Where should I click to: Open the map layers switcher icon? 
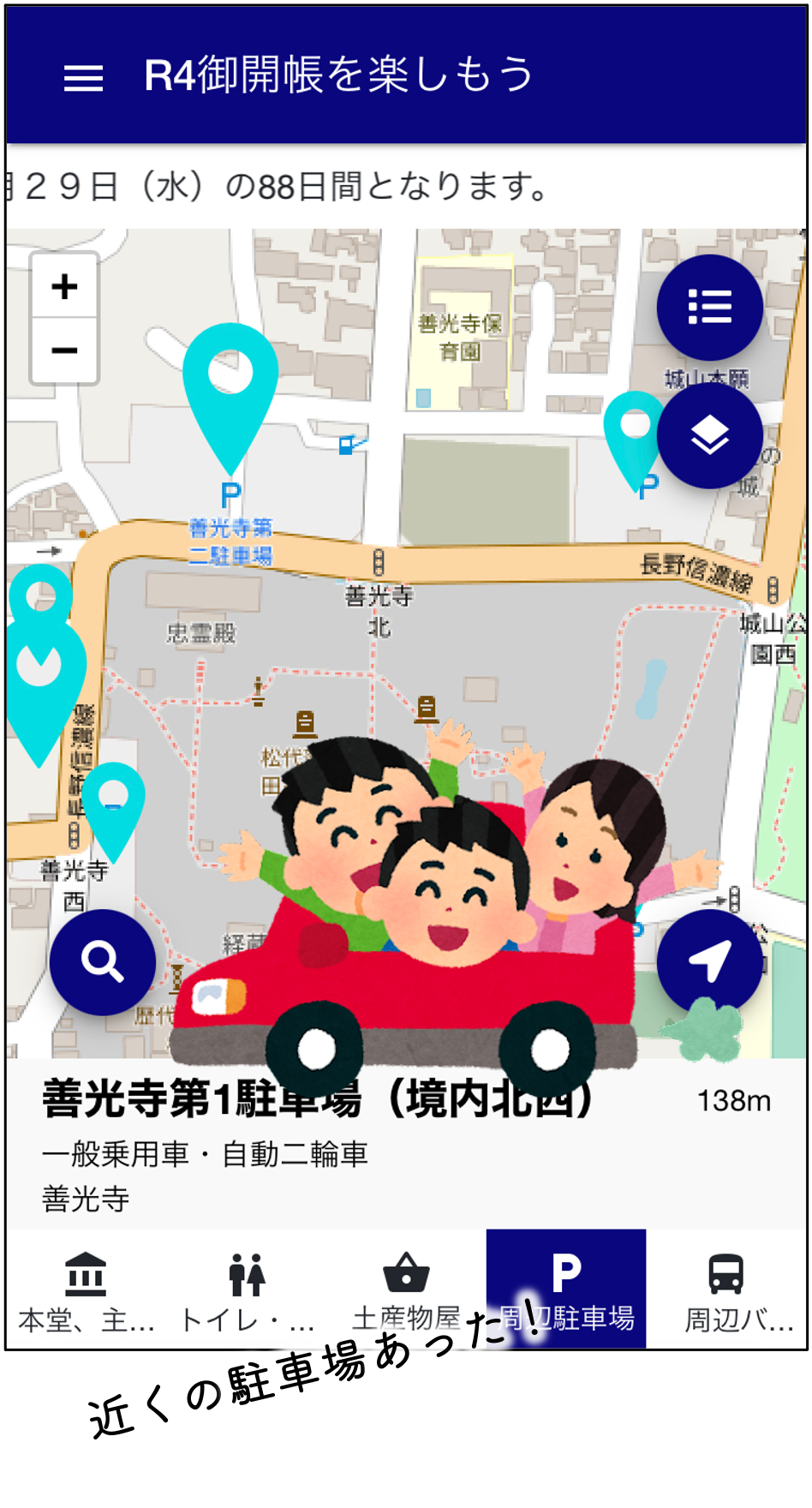pyautogui.click(x=709, y=435)
